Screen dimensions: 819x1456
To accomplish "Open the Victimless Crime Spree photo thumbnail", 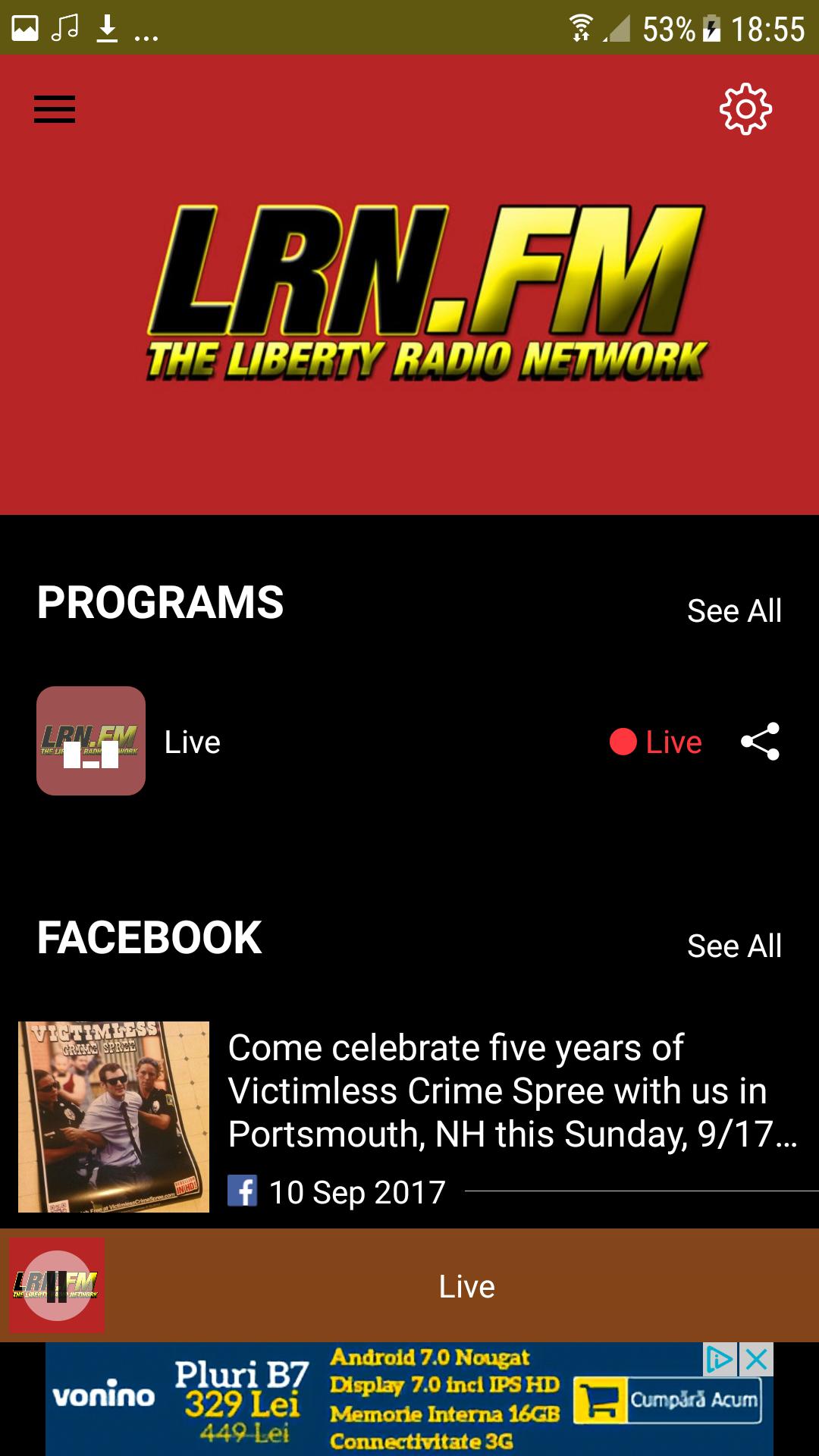I will [115, 1115].
